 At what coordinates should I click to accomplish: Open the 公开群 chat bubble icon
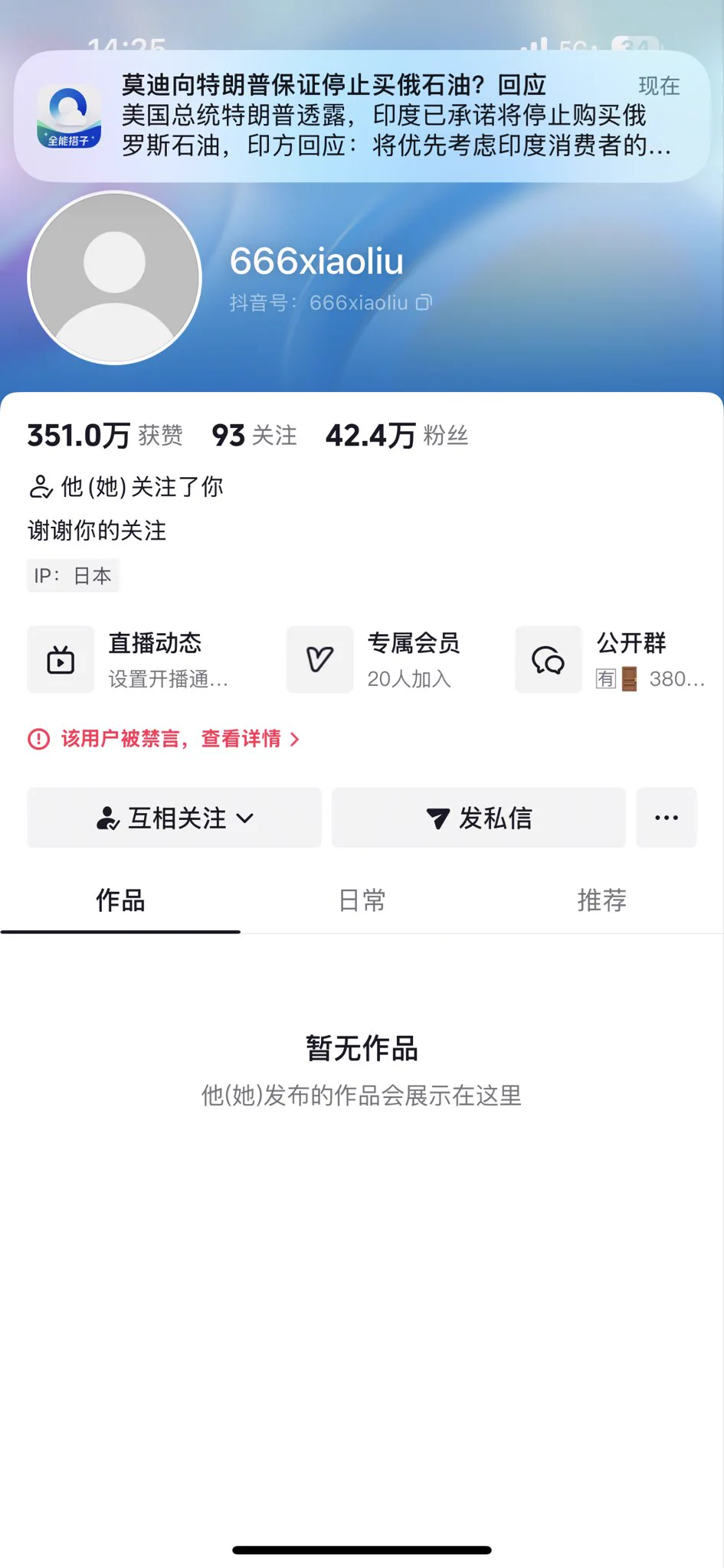click(549, 659)
